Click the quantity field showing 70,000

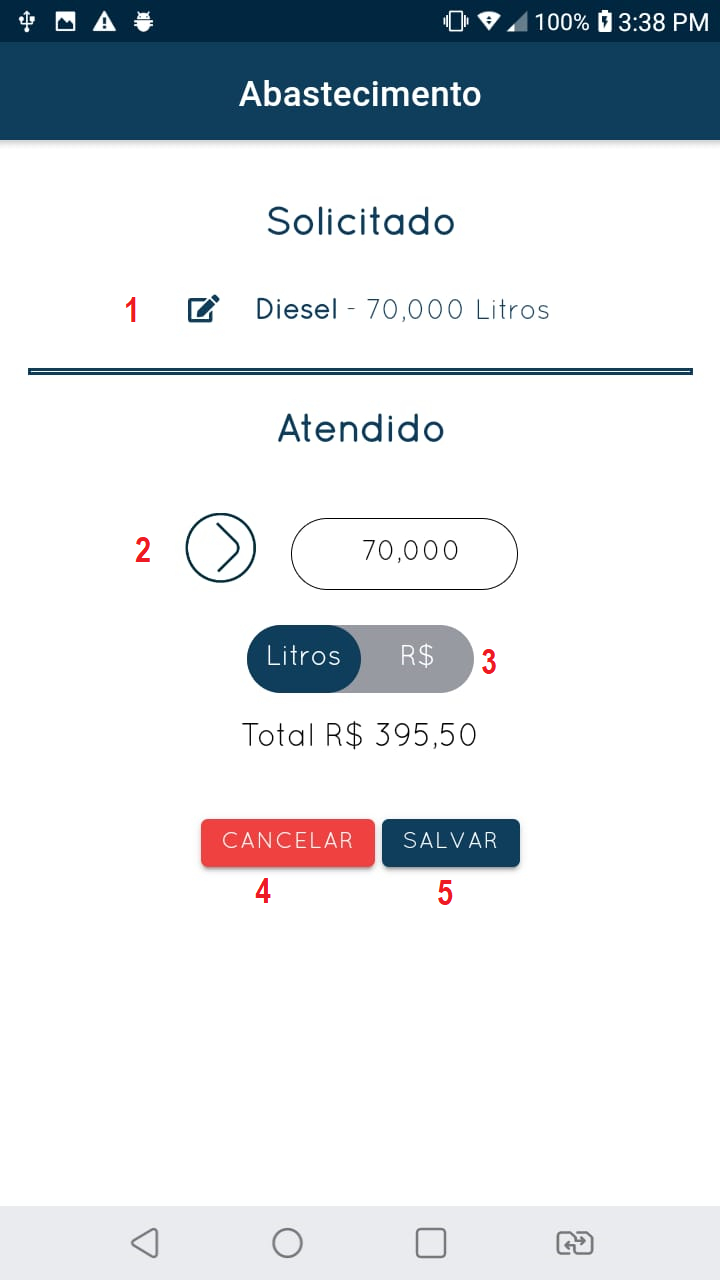[404, 553]
